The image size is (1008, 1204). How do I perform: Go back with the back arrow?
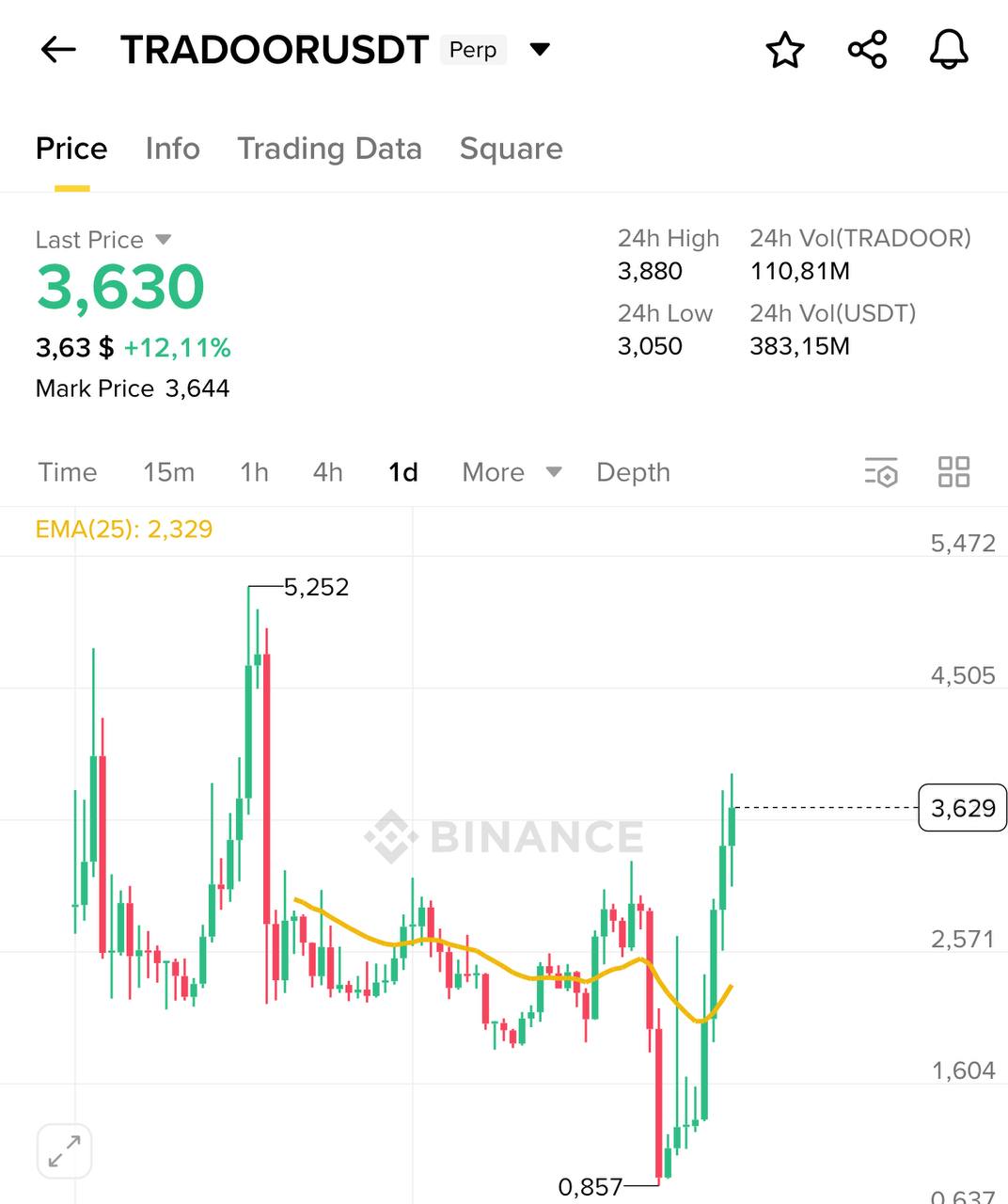click(58, 50)
